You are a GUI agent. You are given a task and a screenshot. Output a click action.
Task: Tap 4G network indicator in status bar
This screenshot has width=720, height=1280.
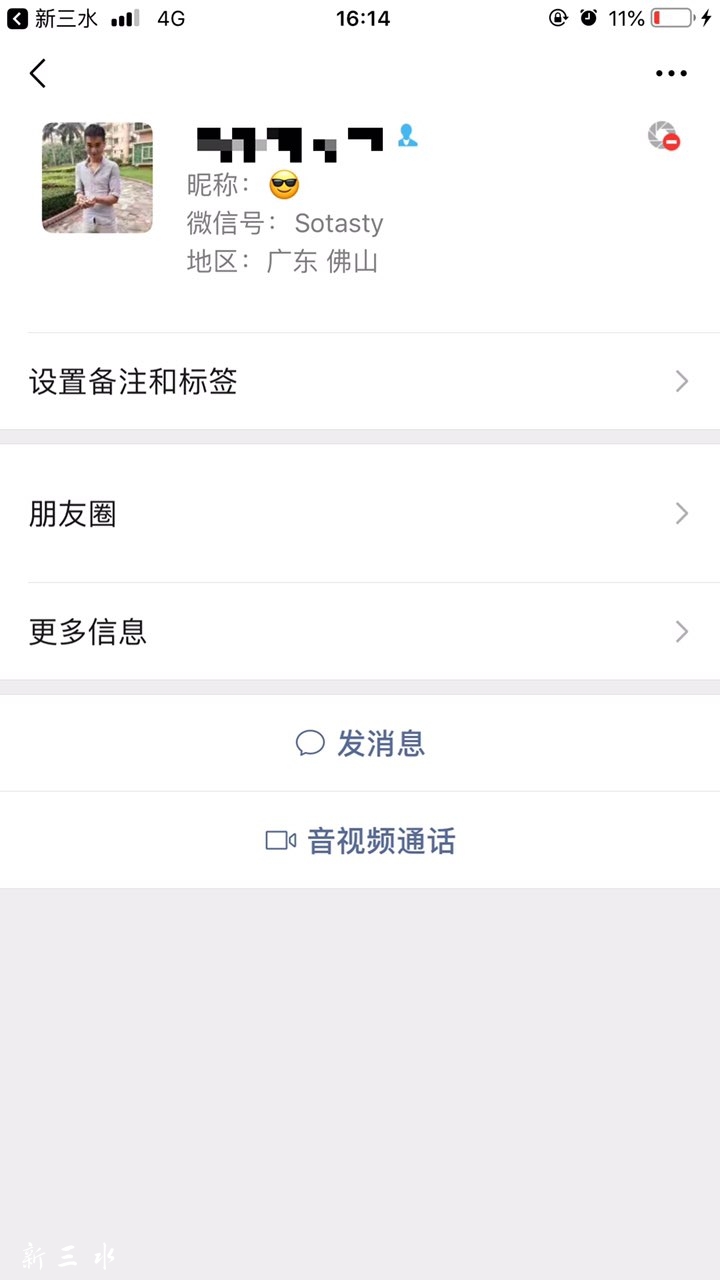tap(170, 17)
